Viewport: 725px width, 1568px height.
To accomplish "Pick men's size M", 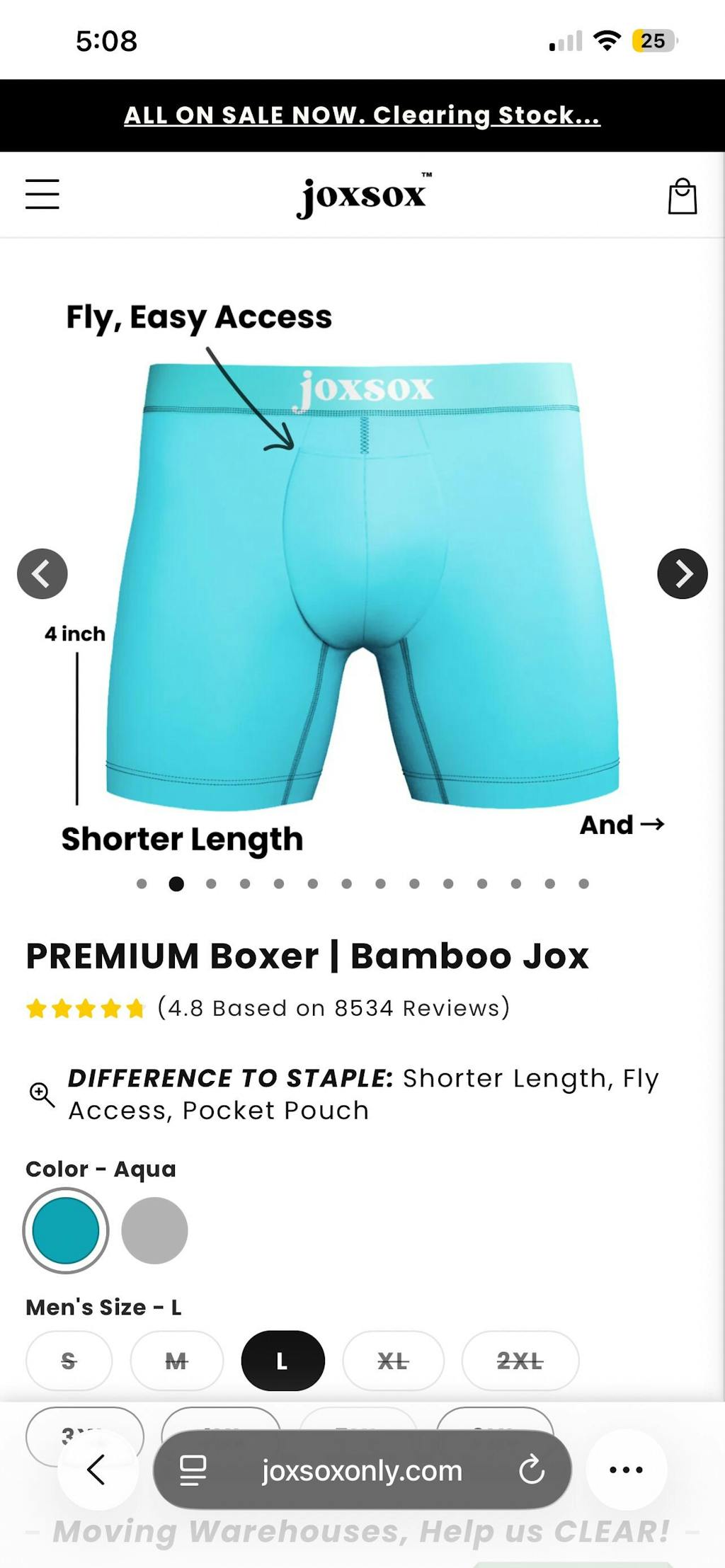I will pyautogui.click(x=176, y=1361).
